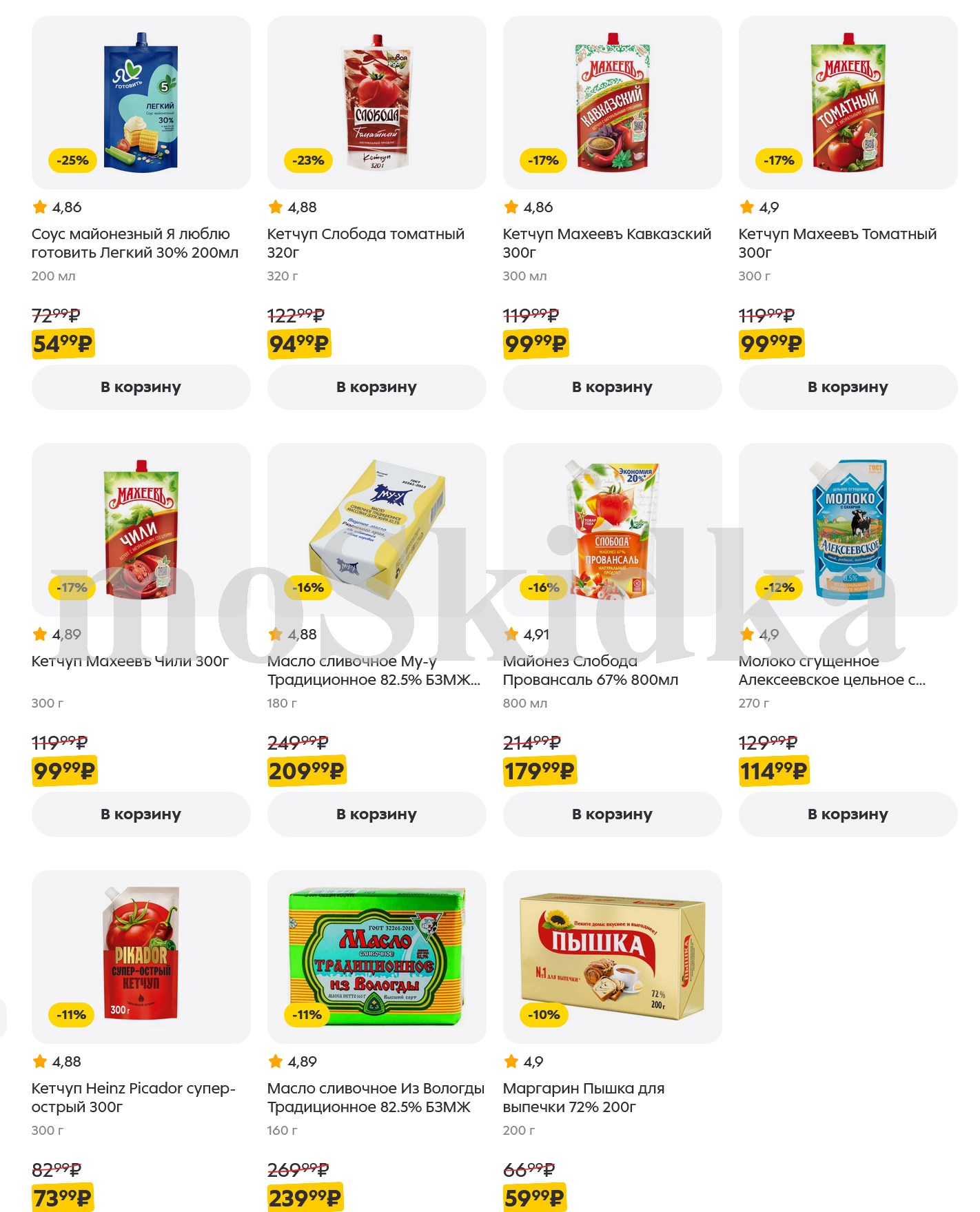Add Соус майонезный Я люблю готовить to cart

tap(141, 387)
